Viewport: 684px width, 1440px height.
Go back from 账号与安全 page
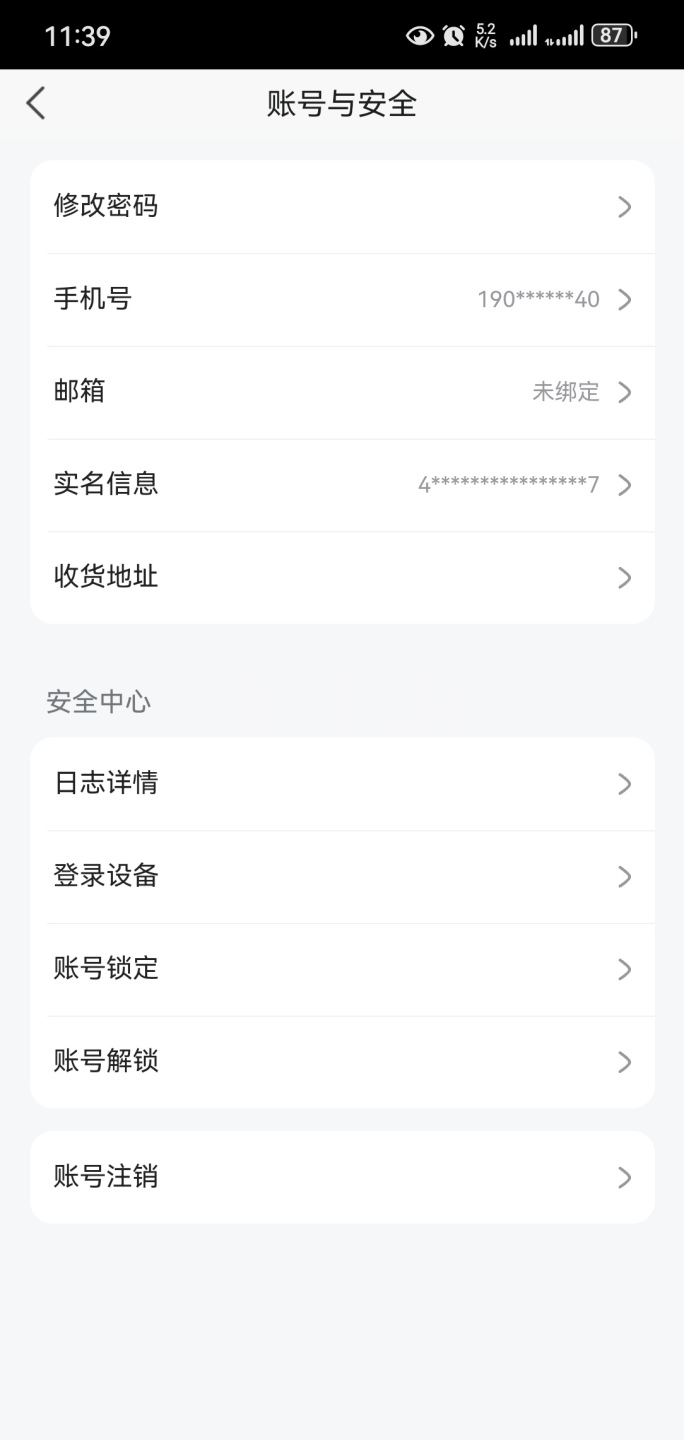pyautogui.click(x=36, y=103)
